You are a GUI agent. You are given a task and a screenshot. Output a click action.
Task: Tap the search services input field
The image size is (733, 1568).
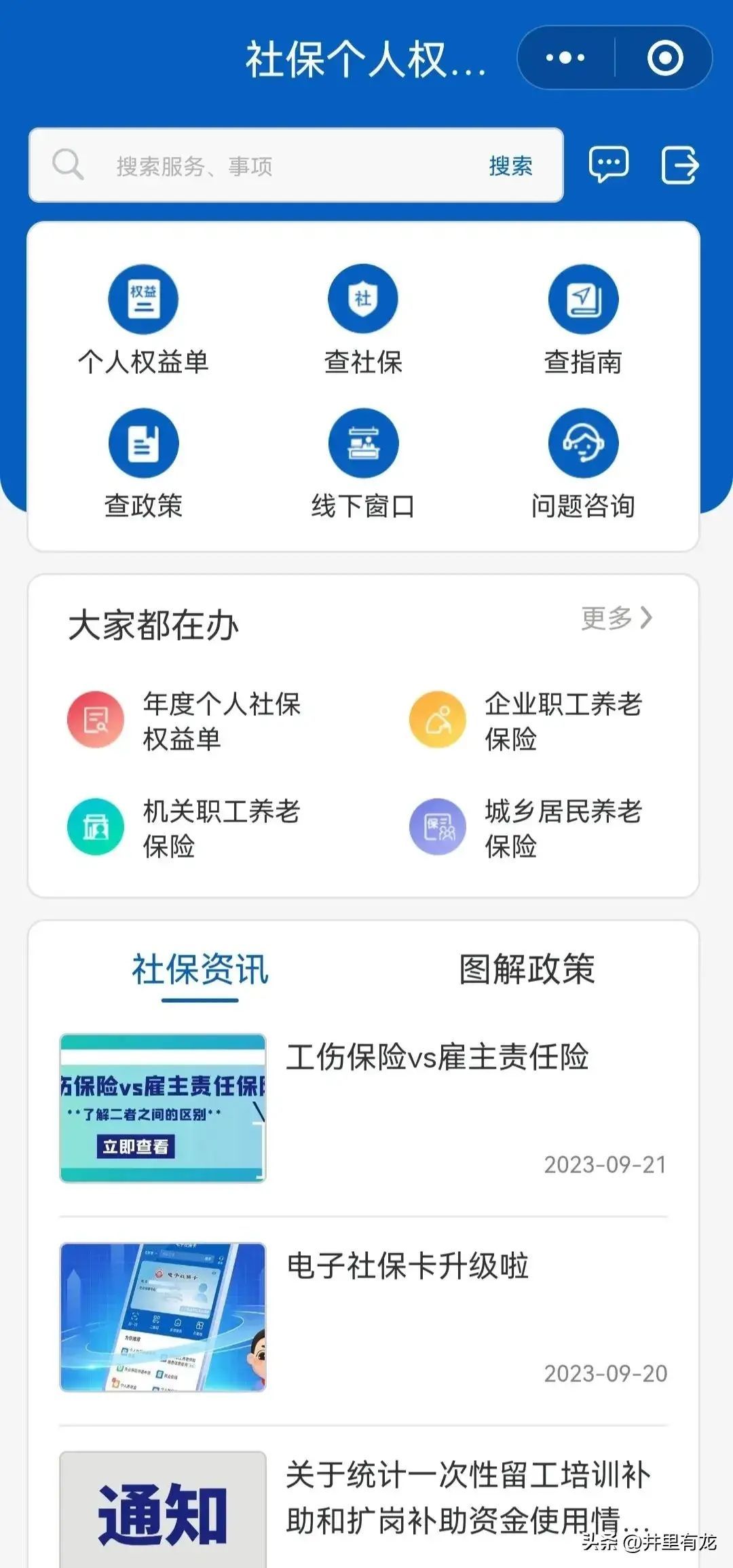tap(271, 165)
